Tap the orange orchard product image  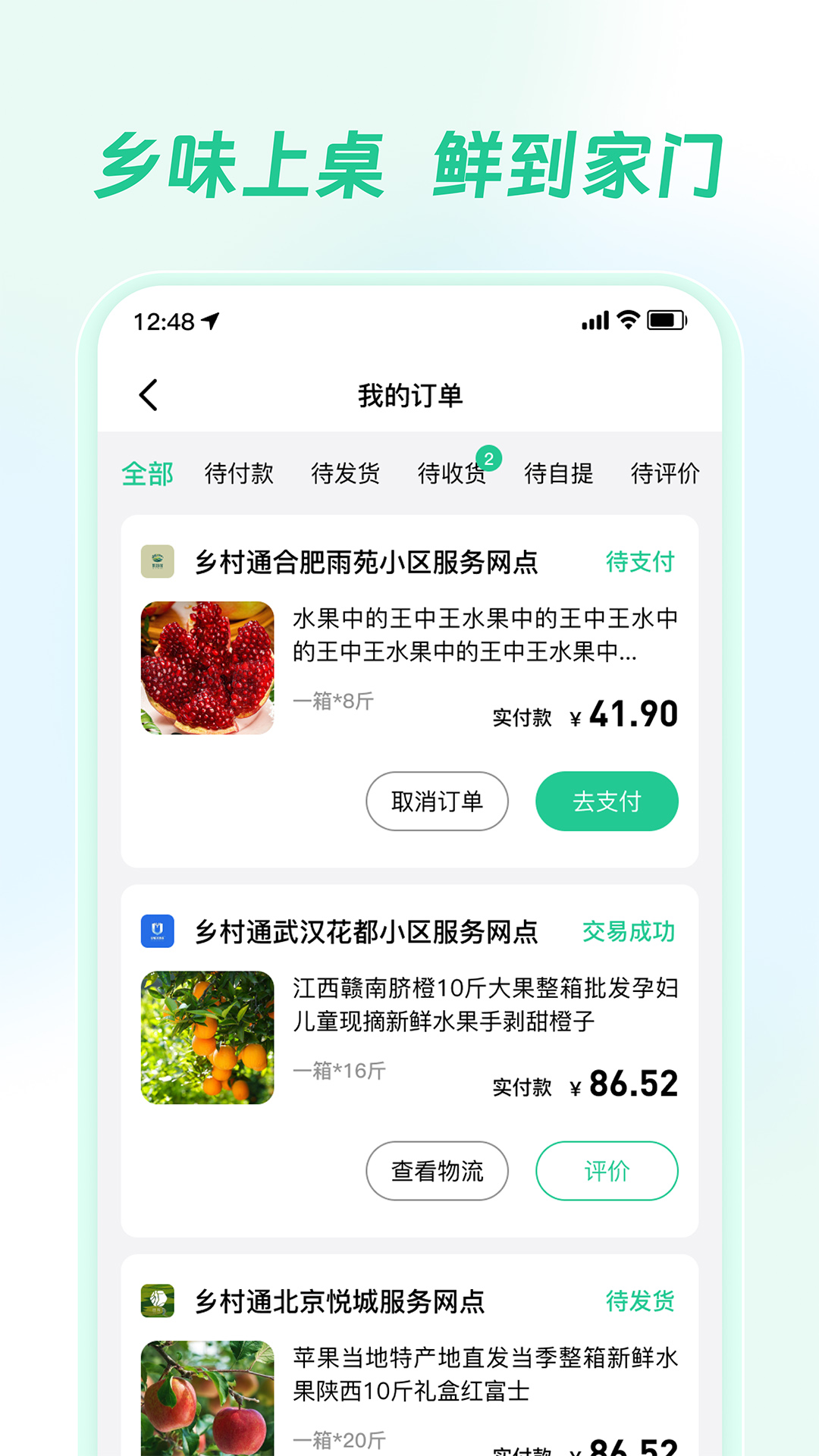pyautogui.click(x=207, y=1037)
